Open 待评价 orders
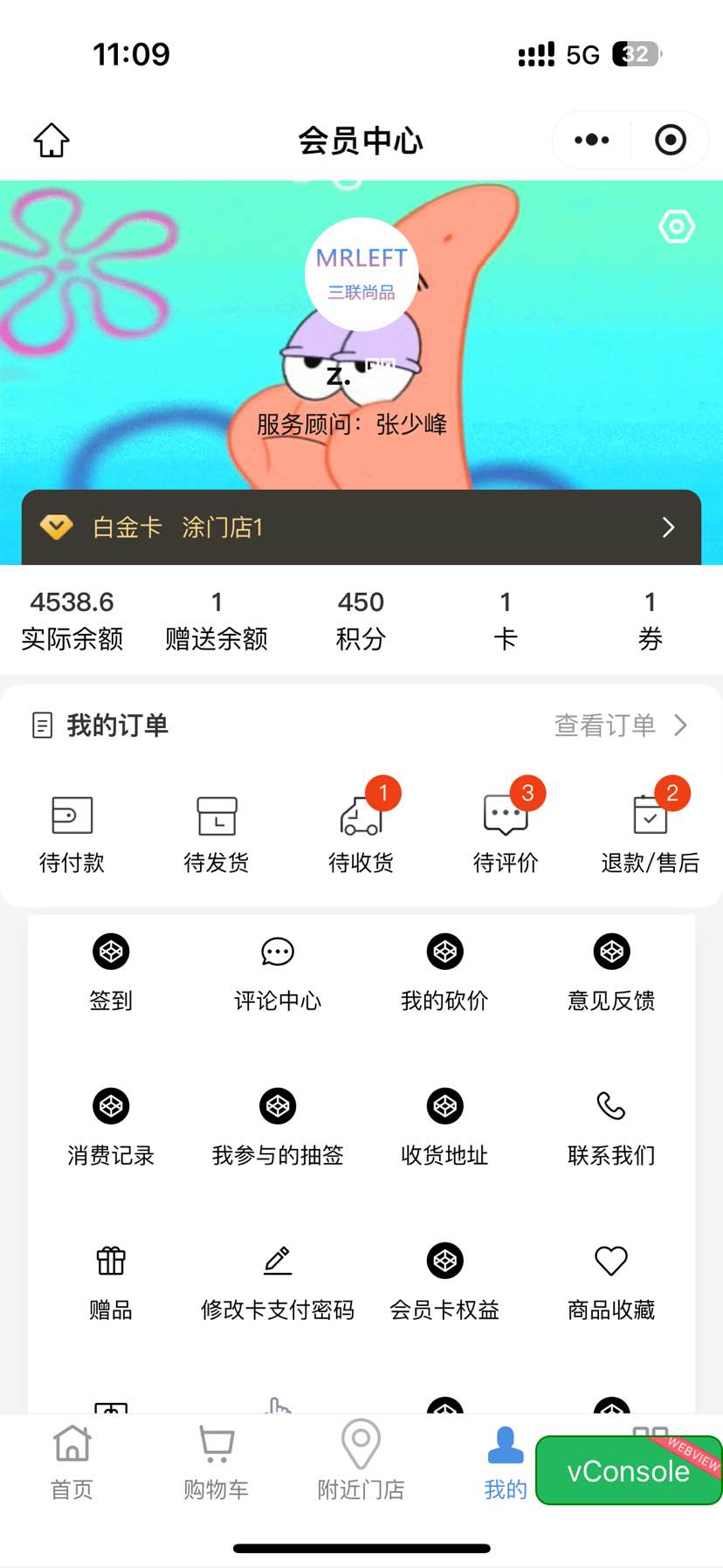This screenshot has width=723, height=1568. (x=506, y=834)
